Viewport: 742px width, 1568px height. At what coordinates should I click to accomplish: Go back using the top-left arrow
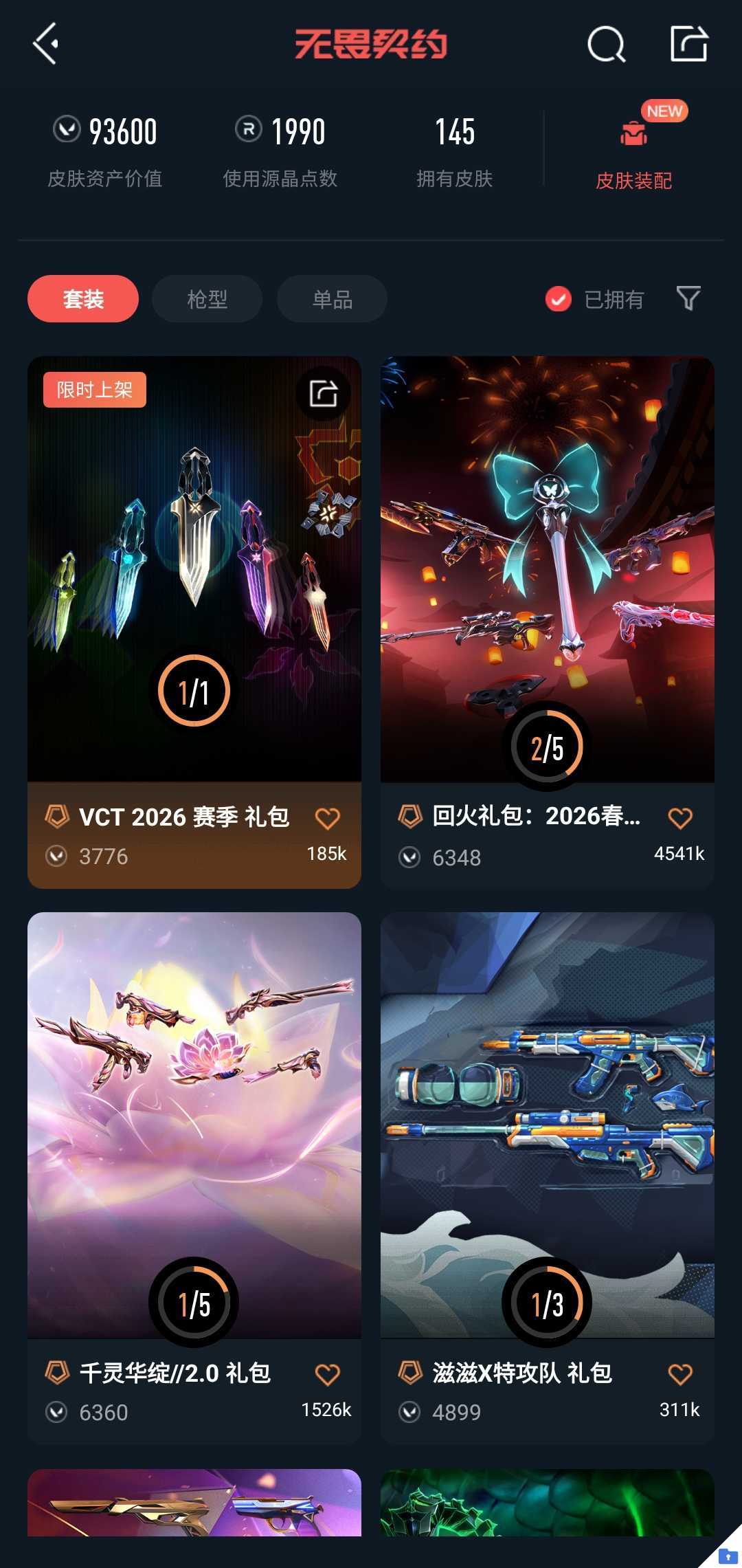click(46, 44)
